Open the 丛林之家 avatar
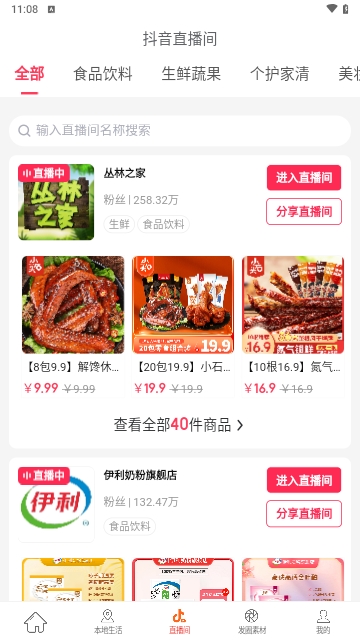360x640 pixels. pos(56,202)
